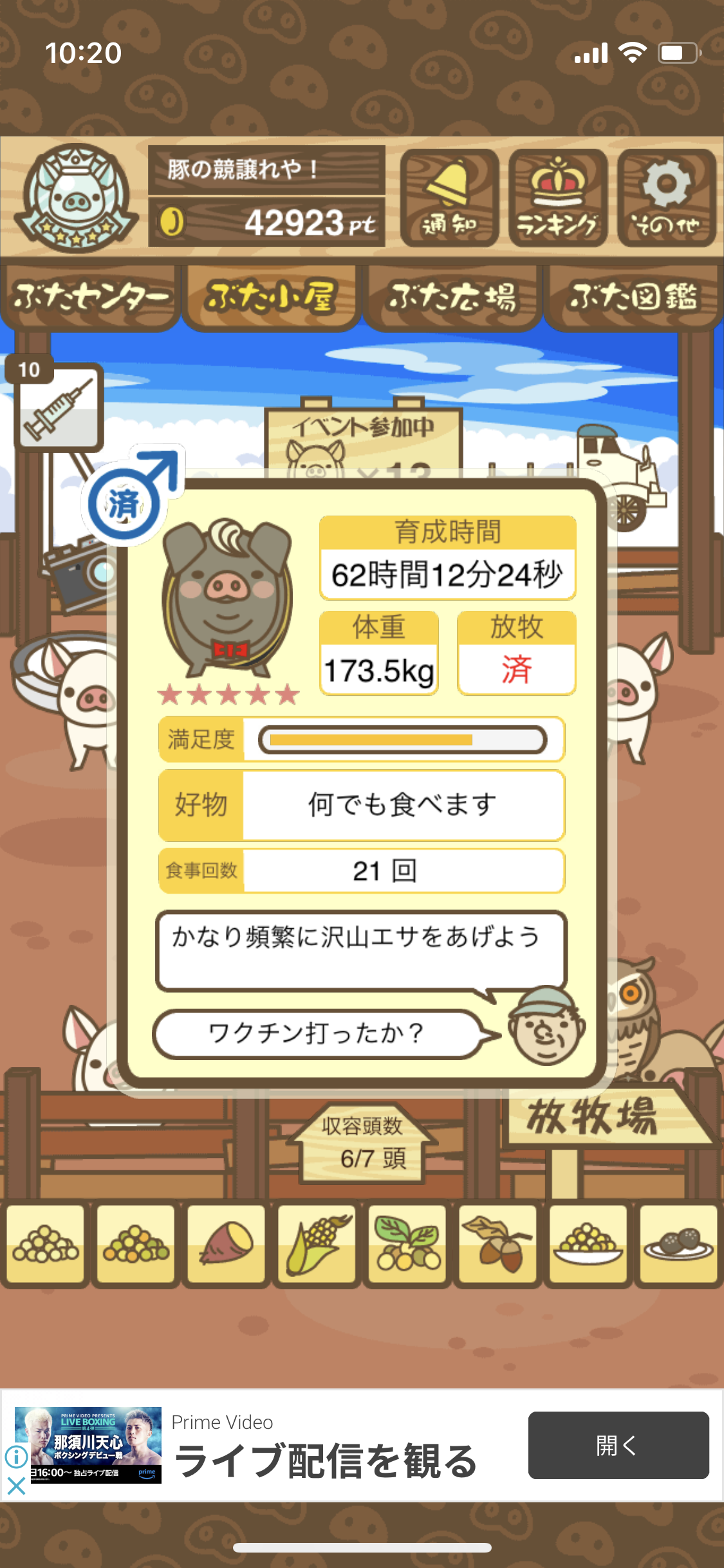This screenshot has height=1568, width=724.
Task: Select the mixed yellow beans feed
Action: point(136,1245)
